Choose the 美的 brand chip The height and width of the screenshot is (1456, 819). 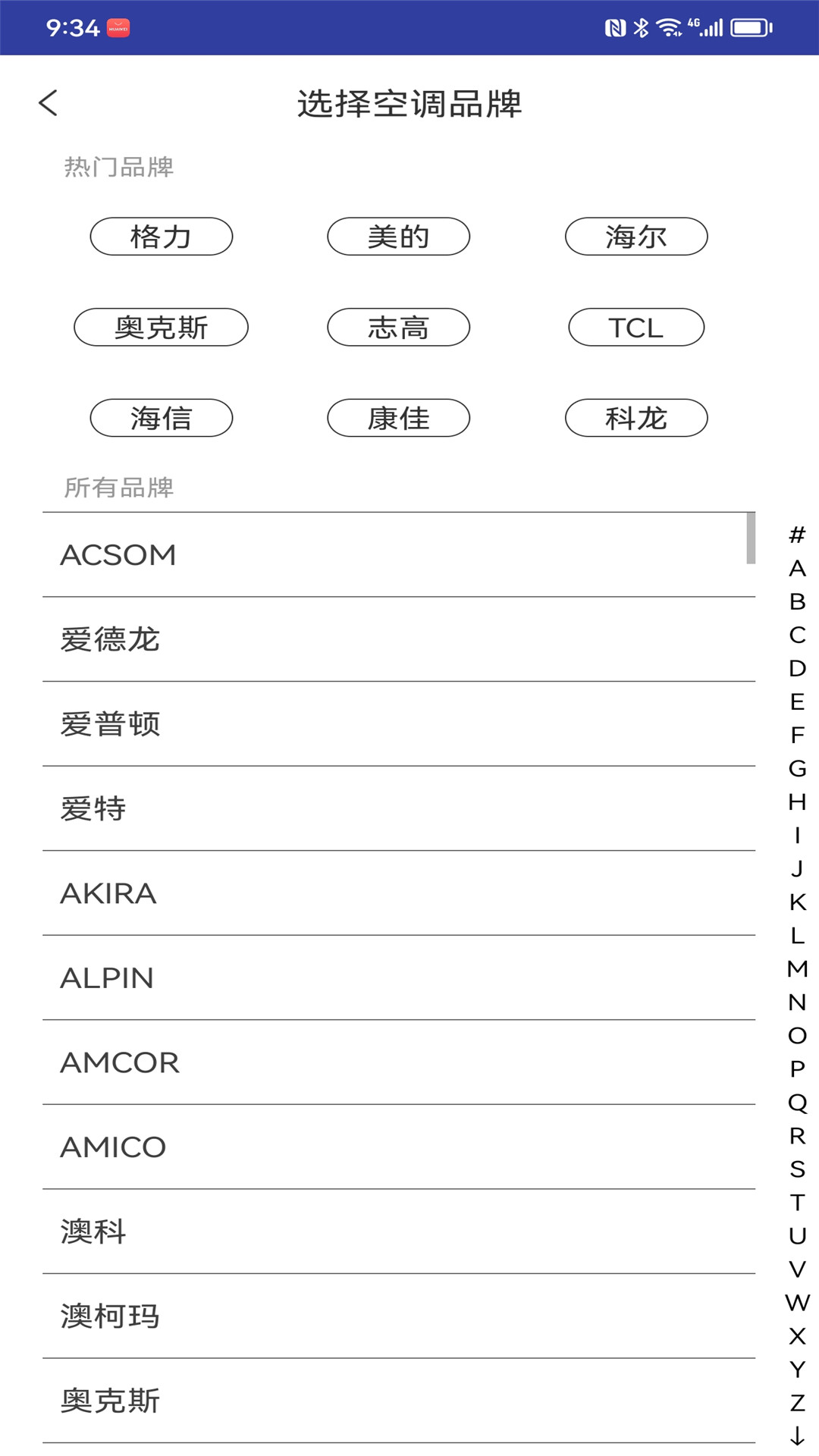[399, 237]
